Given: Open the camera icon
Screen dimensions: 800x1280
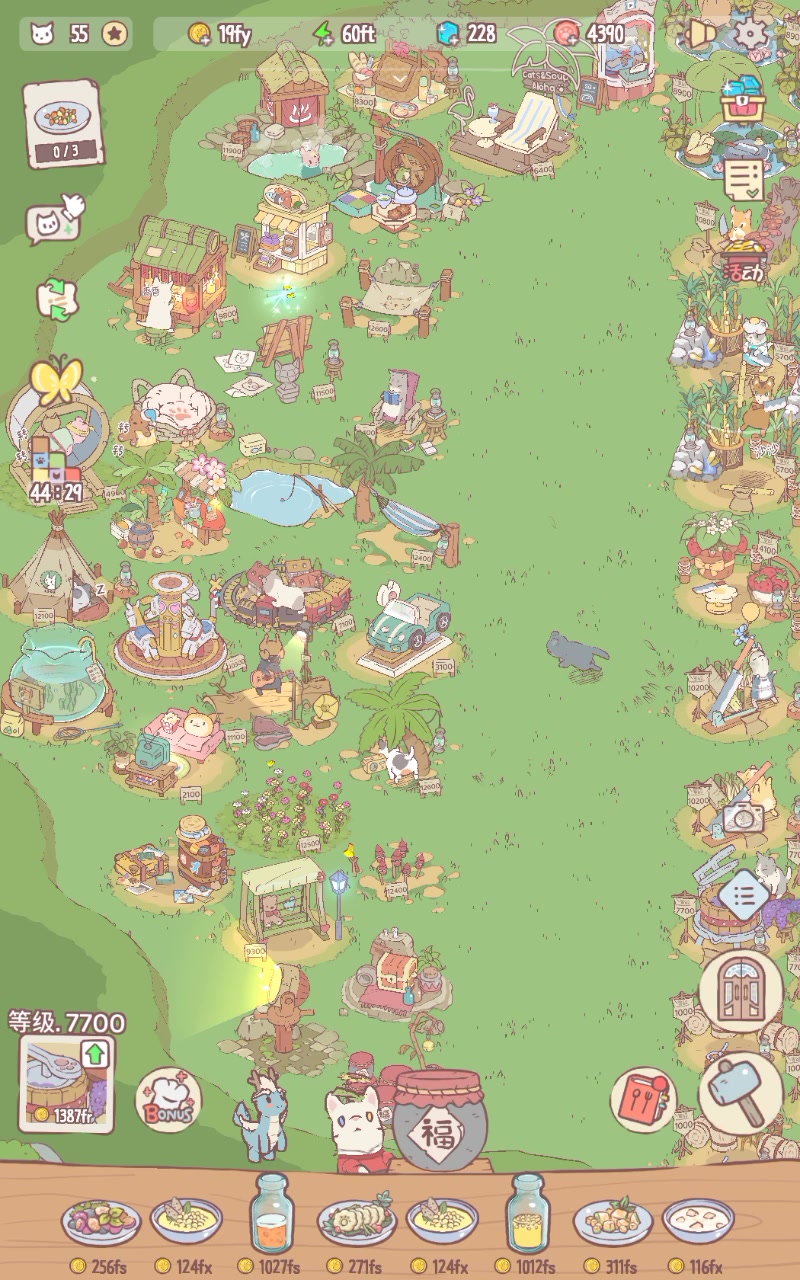Looking at the screenshot, I should [743, 816].
